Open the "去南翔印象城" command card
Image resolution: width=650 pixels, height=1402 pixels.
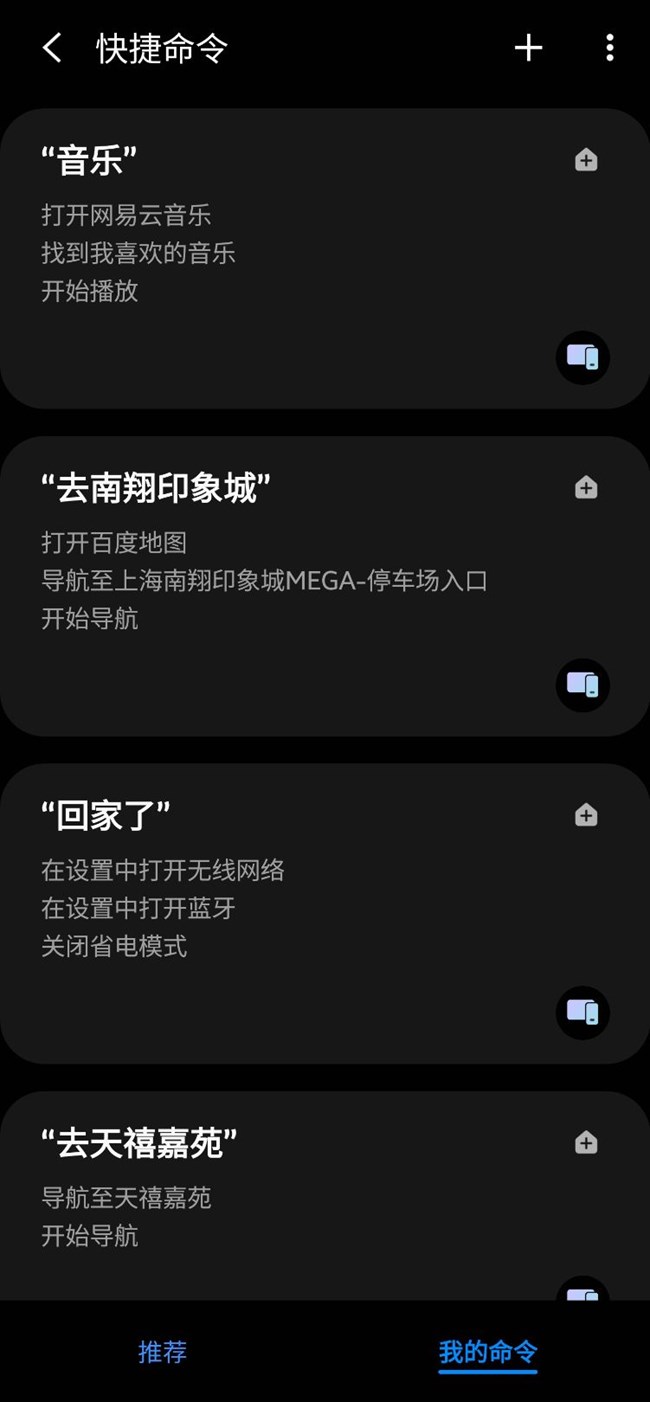[325, 586]
